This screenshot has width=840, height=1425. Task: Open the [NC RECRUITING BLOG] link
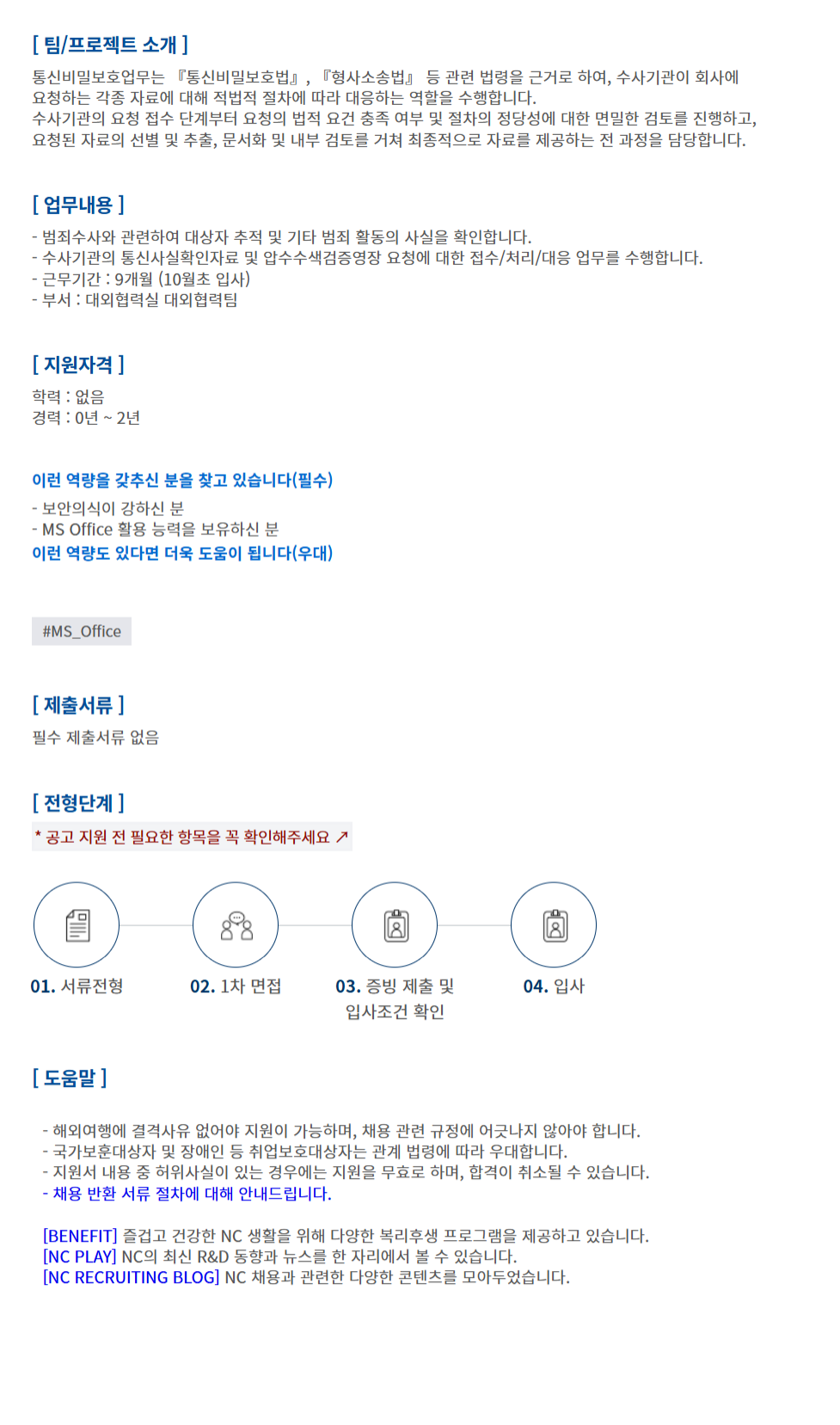pos(132,1277)
